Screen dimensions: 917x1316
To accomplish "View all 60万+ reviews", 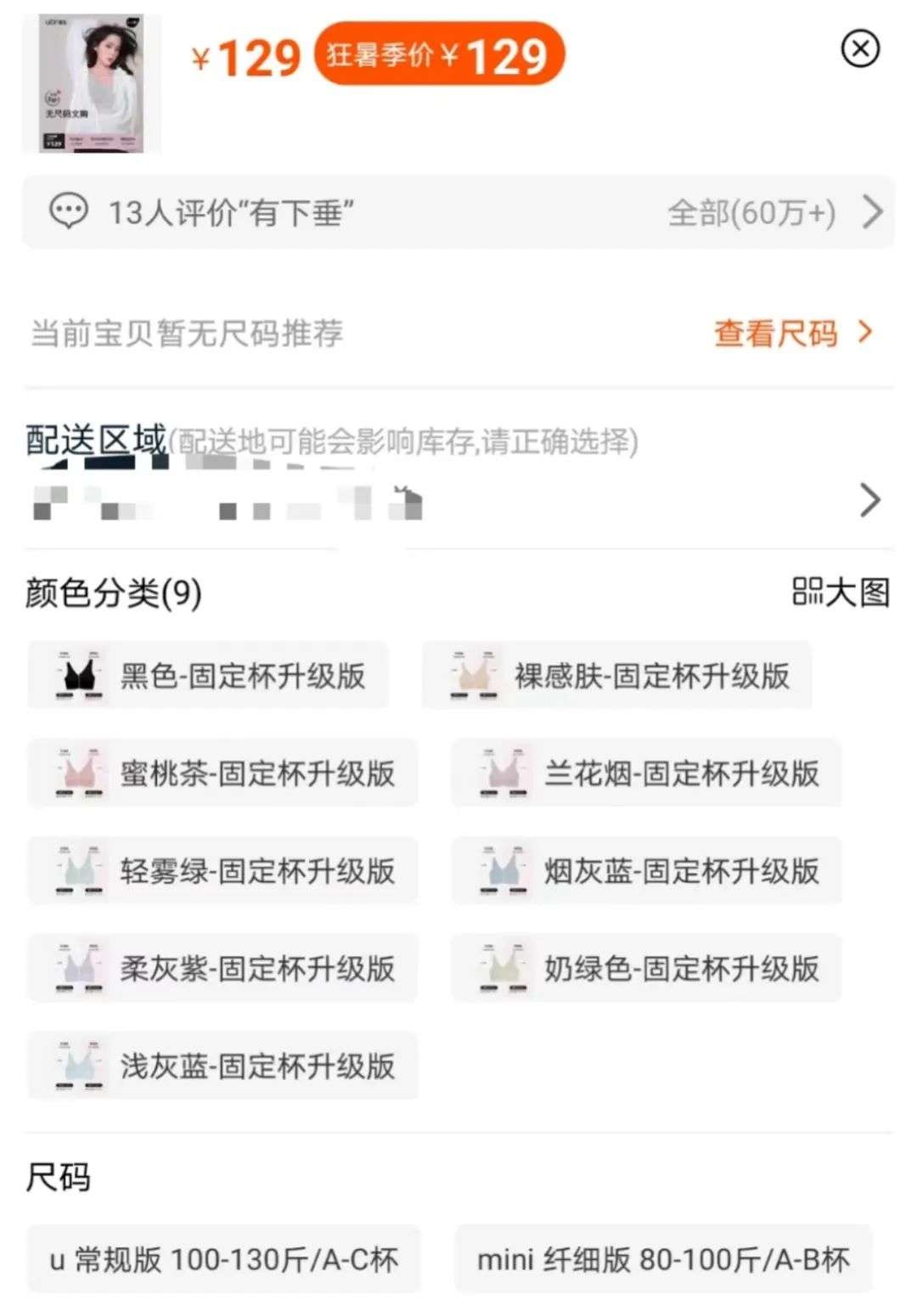I will click(751, 215).
